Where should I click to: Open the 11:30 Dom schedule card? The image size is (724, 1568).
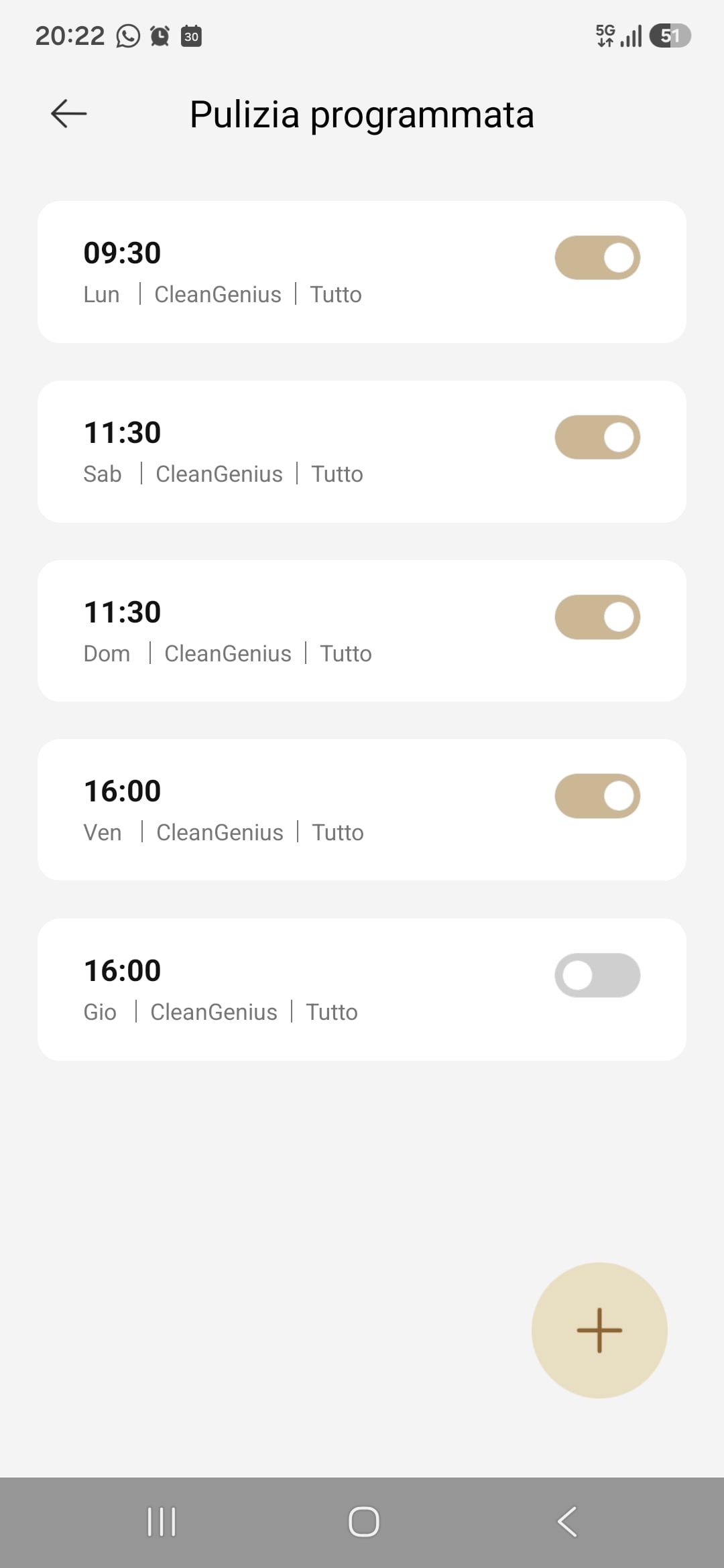(362, 631)
